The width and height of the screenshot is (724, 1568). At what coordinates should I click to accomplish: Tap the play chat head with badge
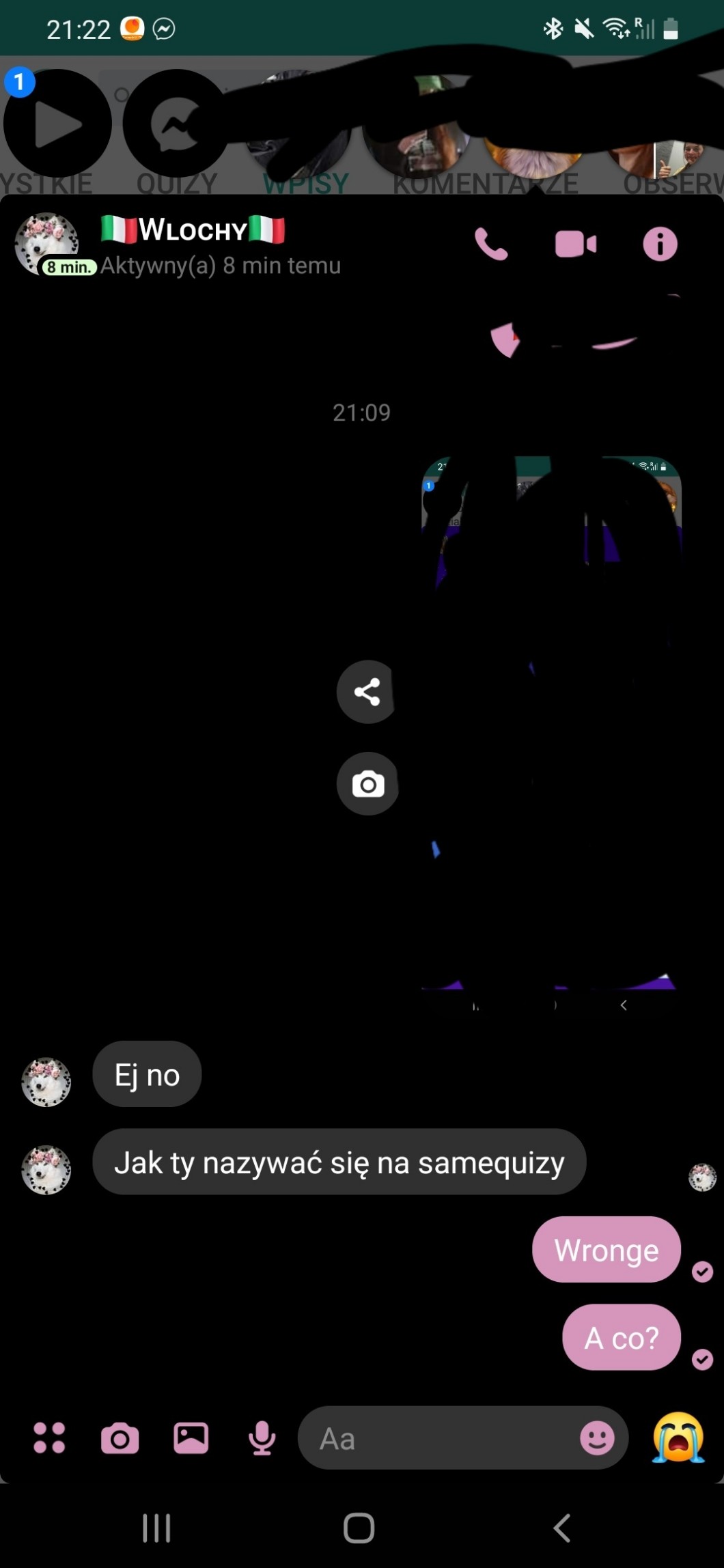point(57,124)
